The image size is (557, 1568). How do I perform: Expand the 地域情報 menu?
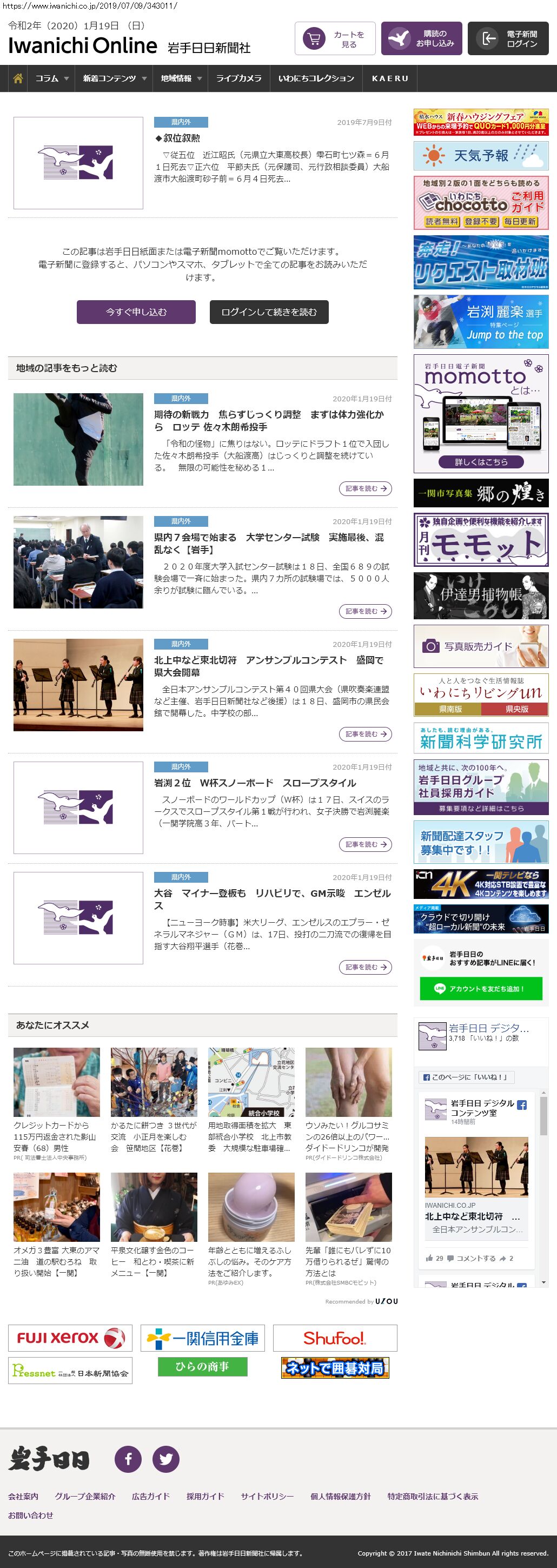click(x=181, y=78)
